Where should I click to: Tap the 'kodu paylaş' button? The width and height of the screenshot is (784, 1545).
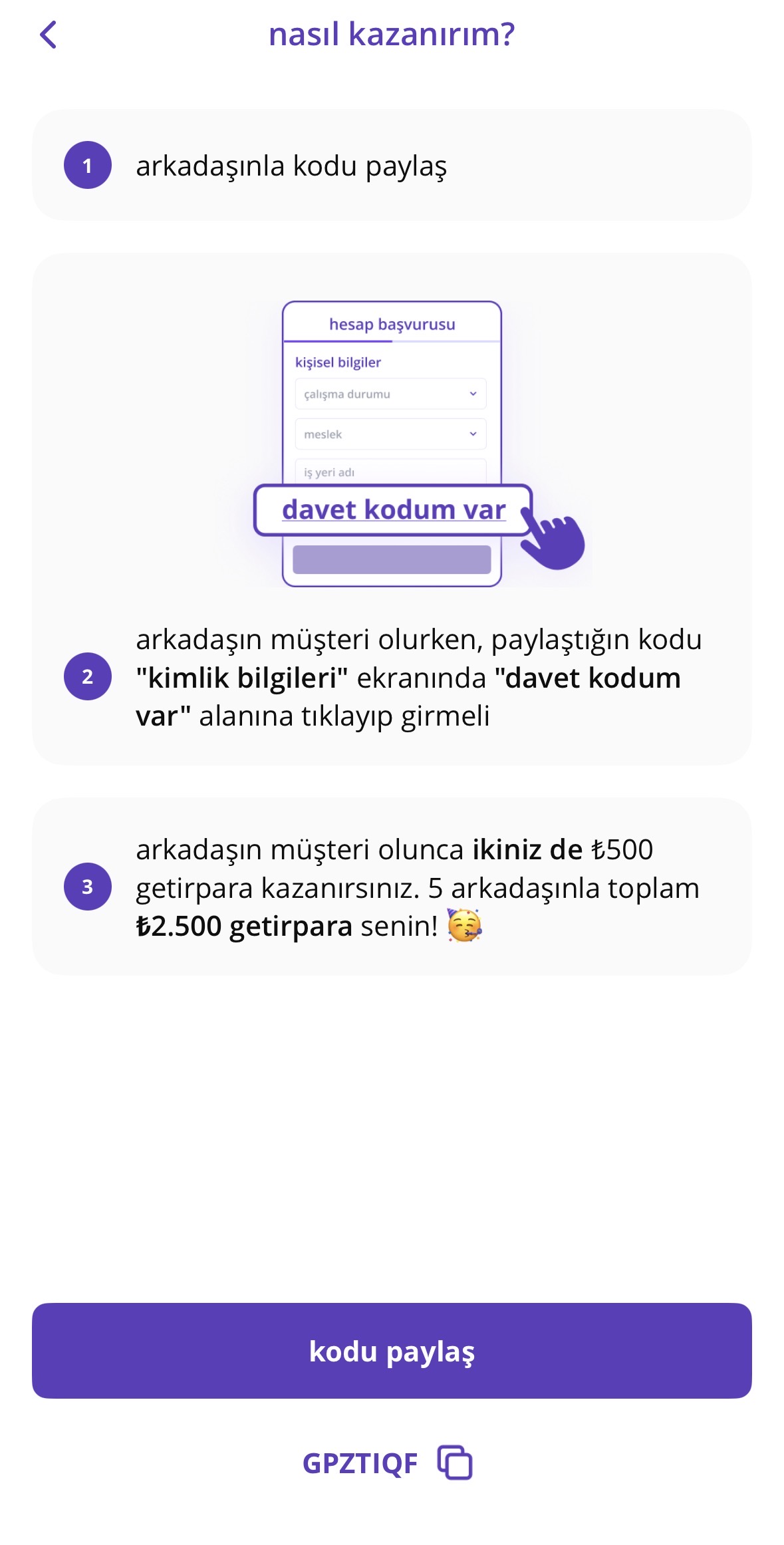[x=392, y=1350]
